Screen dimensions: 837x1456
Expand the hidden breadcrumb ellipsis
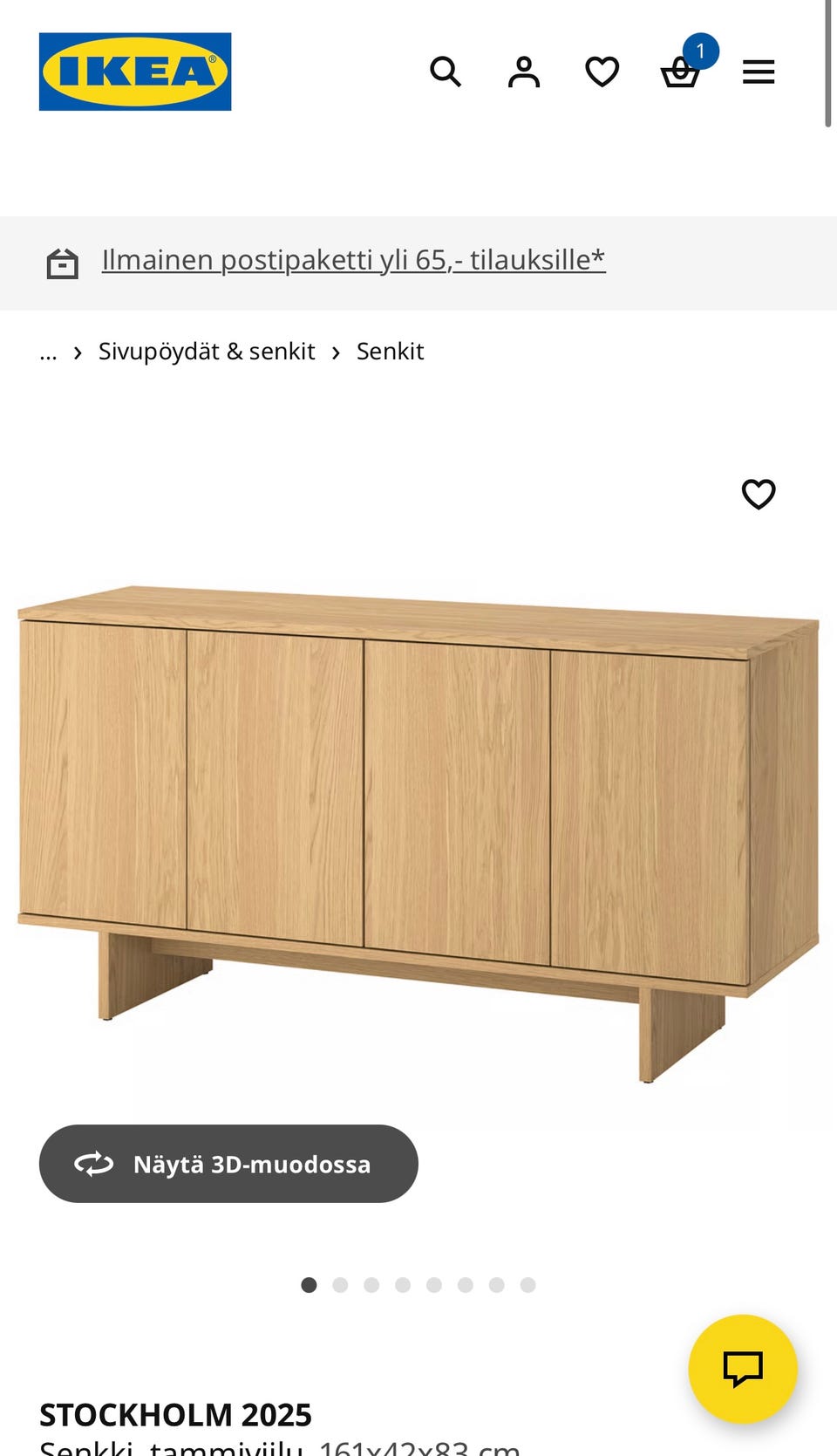48,352
